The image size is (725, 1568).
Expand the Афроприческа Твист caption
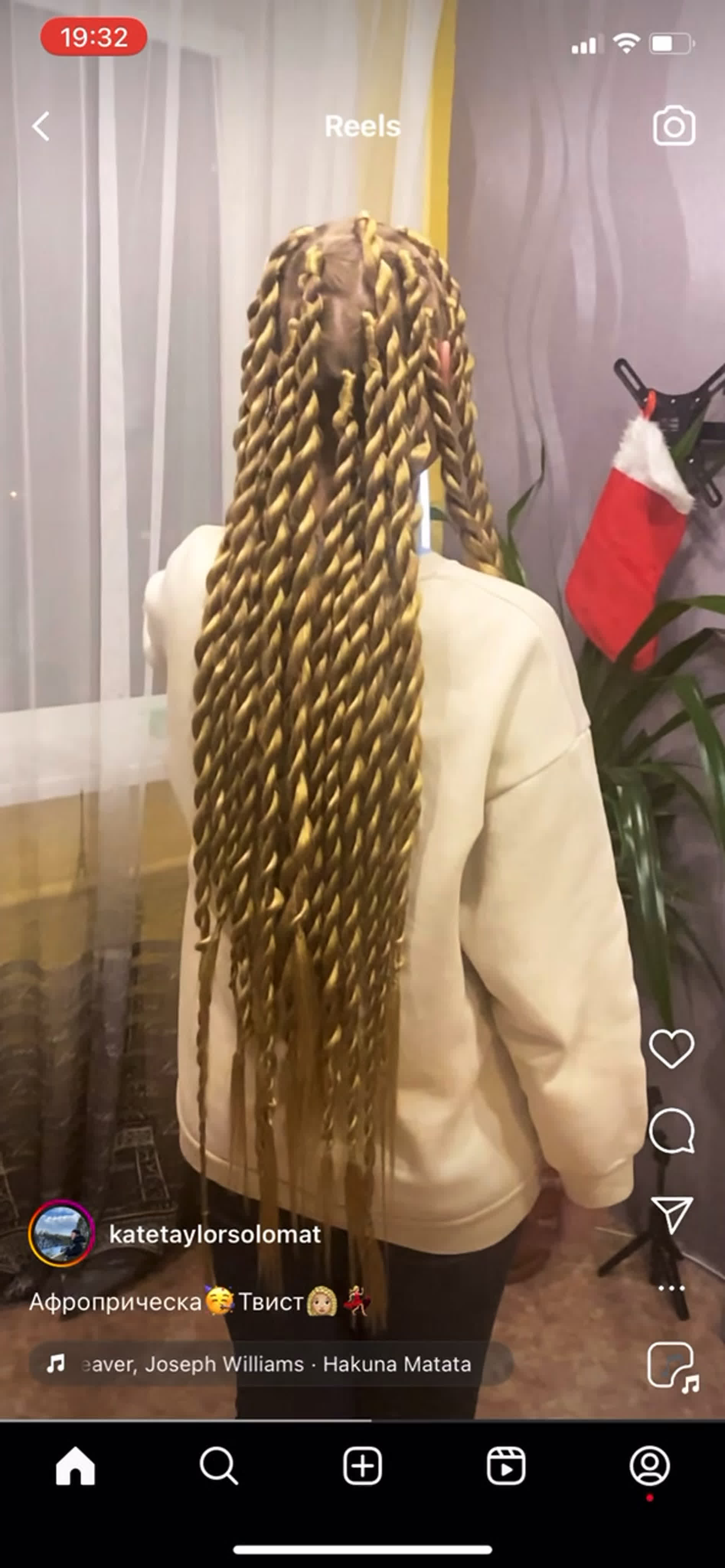(200, 1303)
